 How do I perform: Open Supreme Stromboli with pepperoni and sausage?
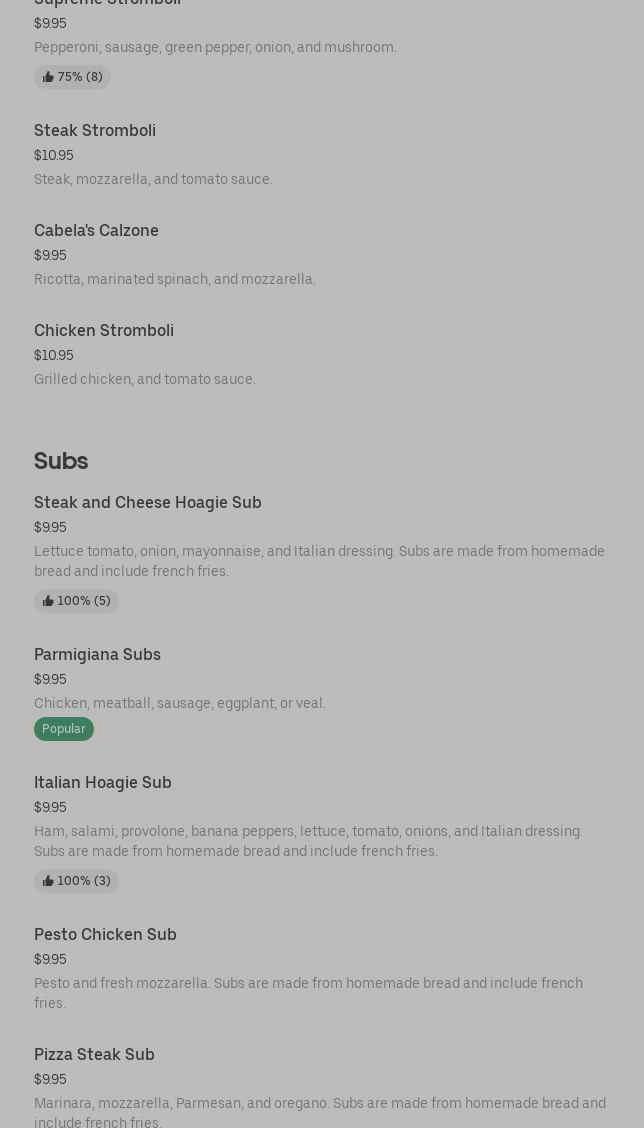click(x=215, y=47)
